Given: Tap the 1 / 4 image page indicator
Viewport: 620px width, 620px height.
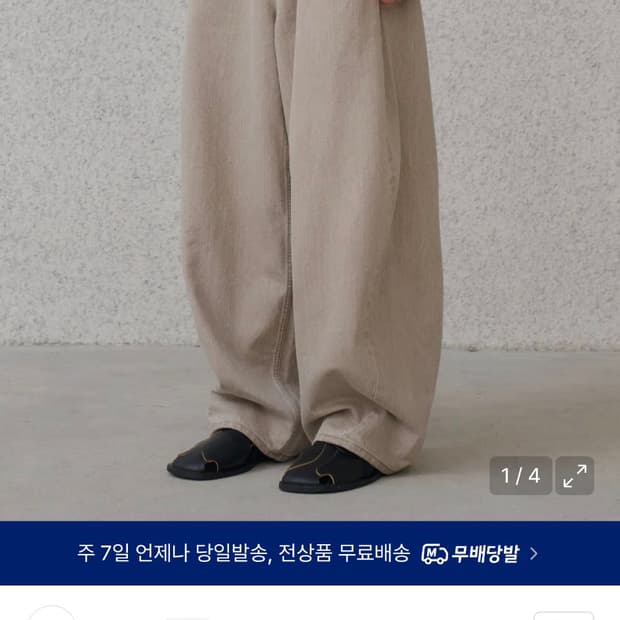Looking at the screenshot, I should [520, 475].
